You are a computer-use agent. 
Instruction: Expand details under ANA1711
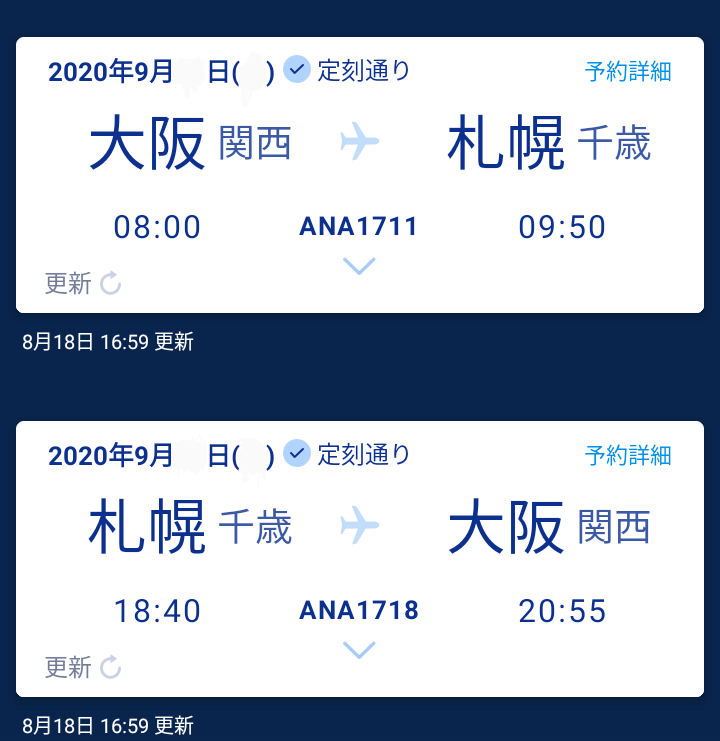tap(358, 266)
